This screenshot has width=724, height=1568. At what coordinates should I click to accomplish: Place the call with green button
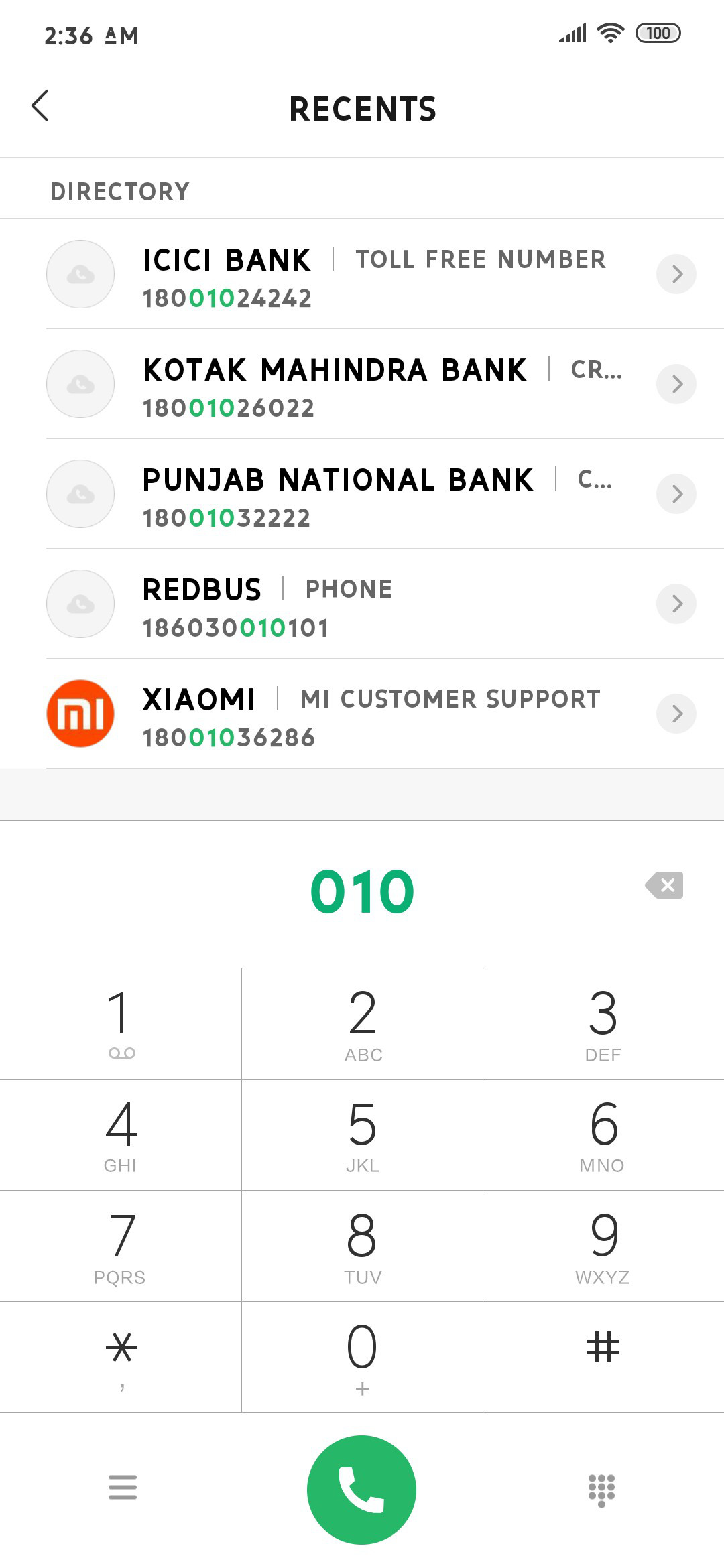click(x=362, y=1490)
